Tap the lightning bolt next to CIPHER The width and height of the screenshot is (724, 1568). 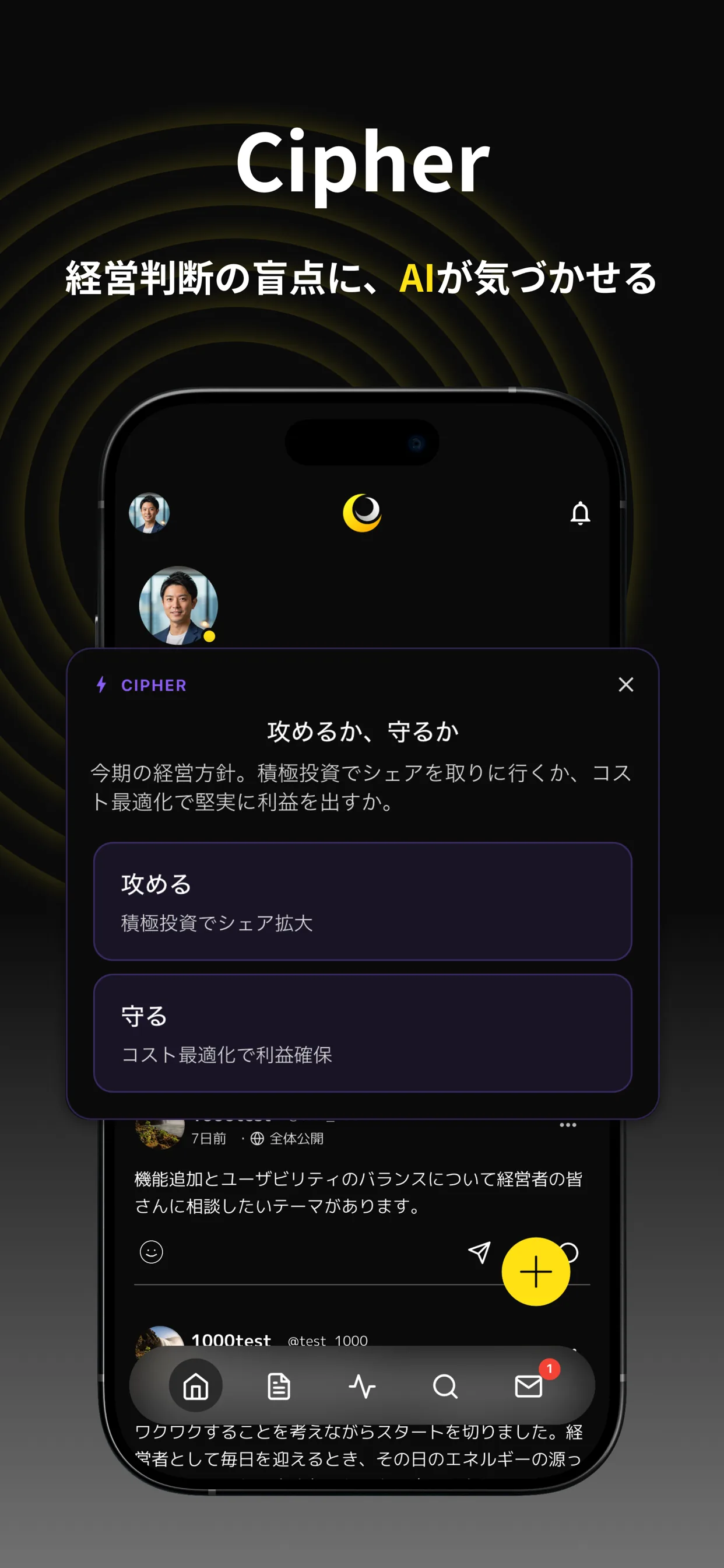[x=101, y=686]
